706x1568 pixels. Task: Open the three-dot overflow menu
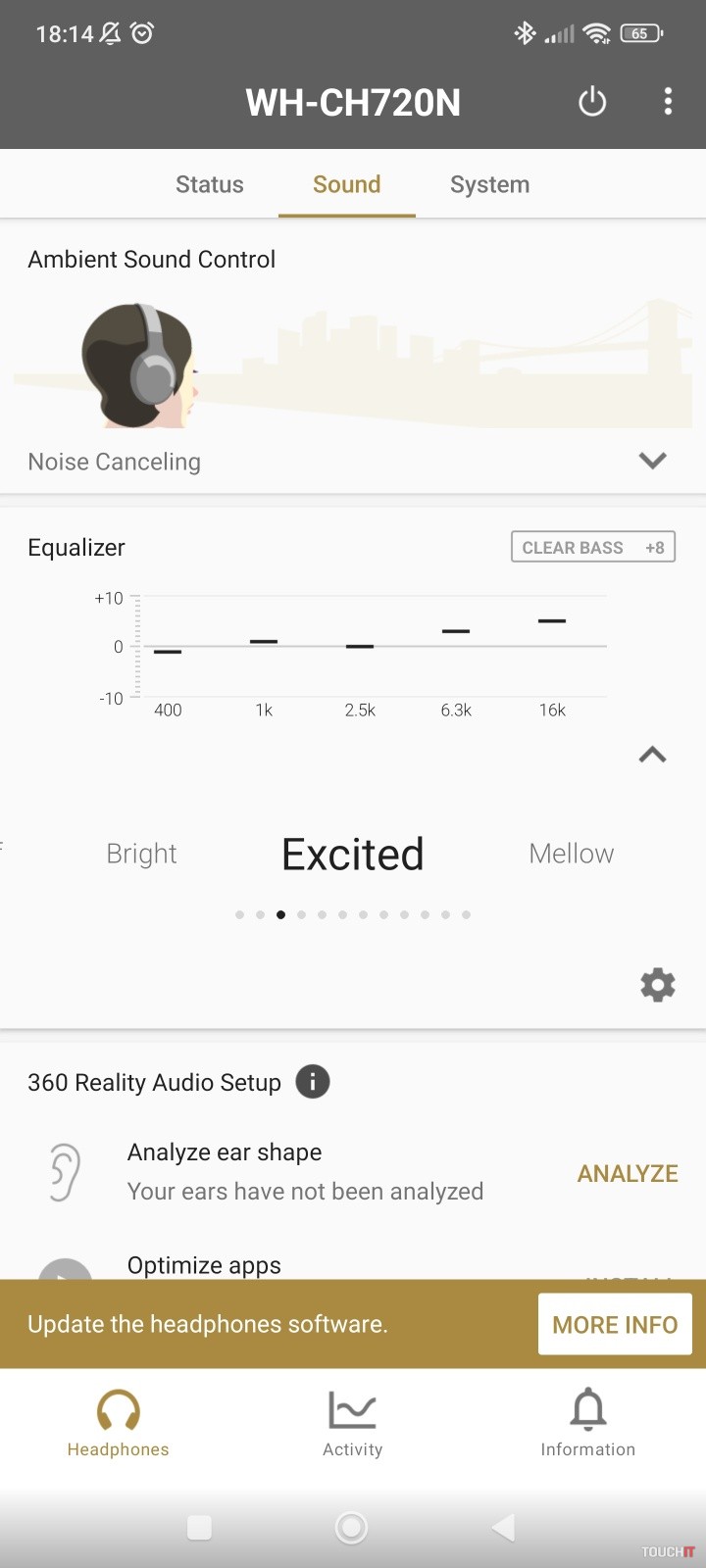668,102
